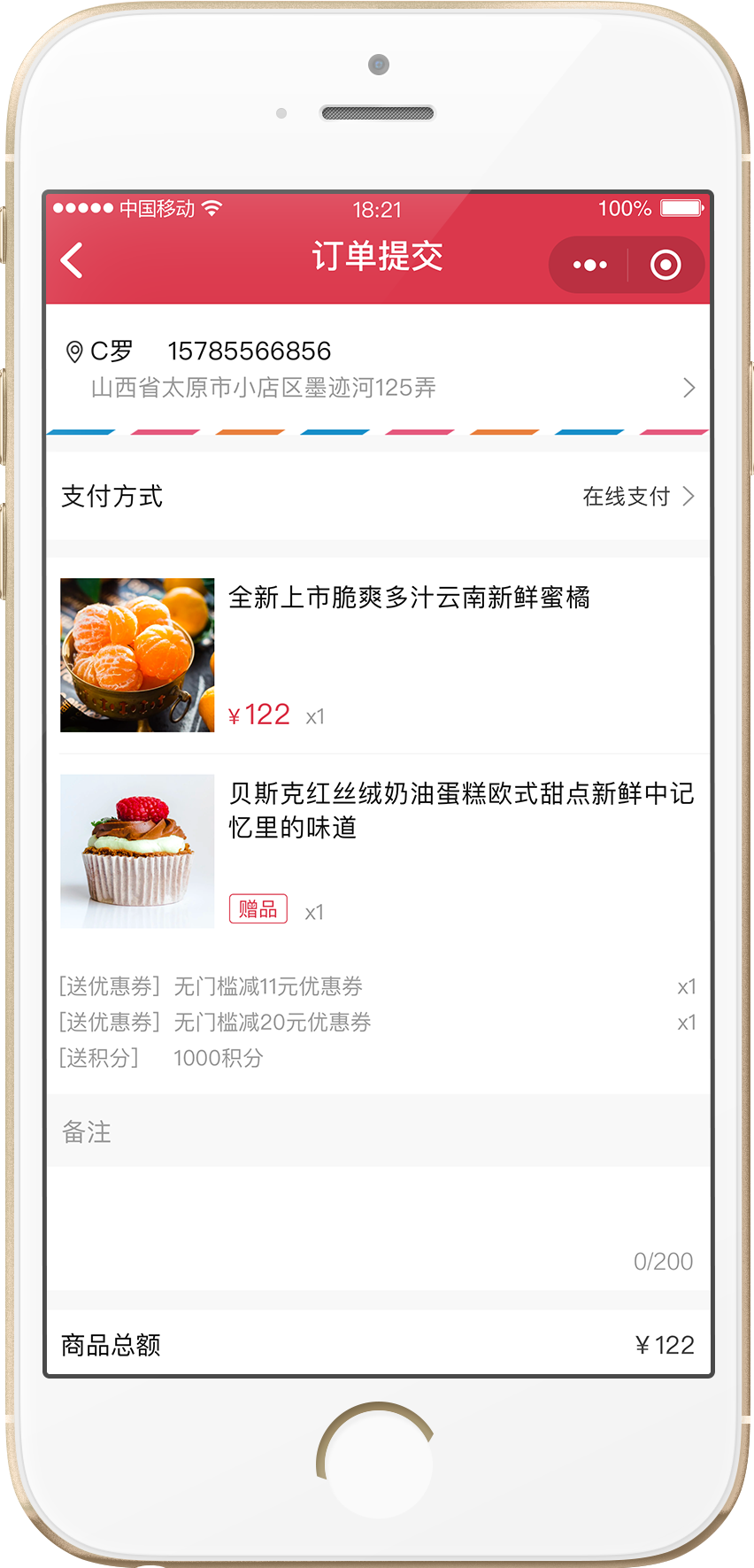Open the 支付方式 payment method row

(378, 497)
